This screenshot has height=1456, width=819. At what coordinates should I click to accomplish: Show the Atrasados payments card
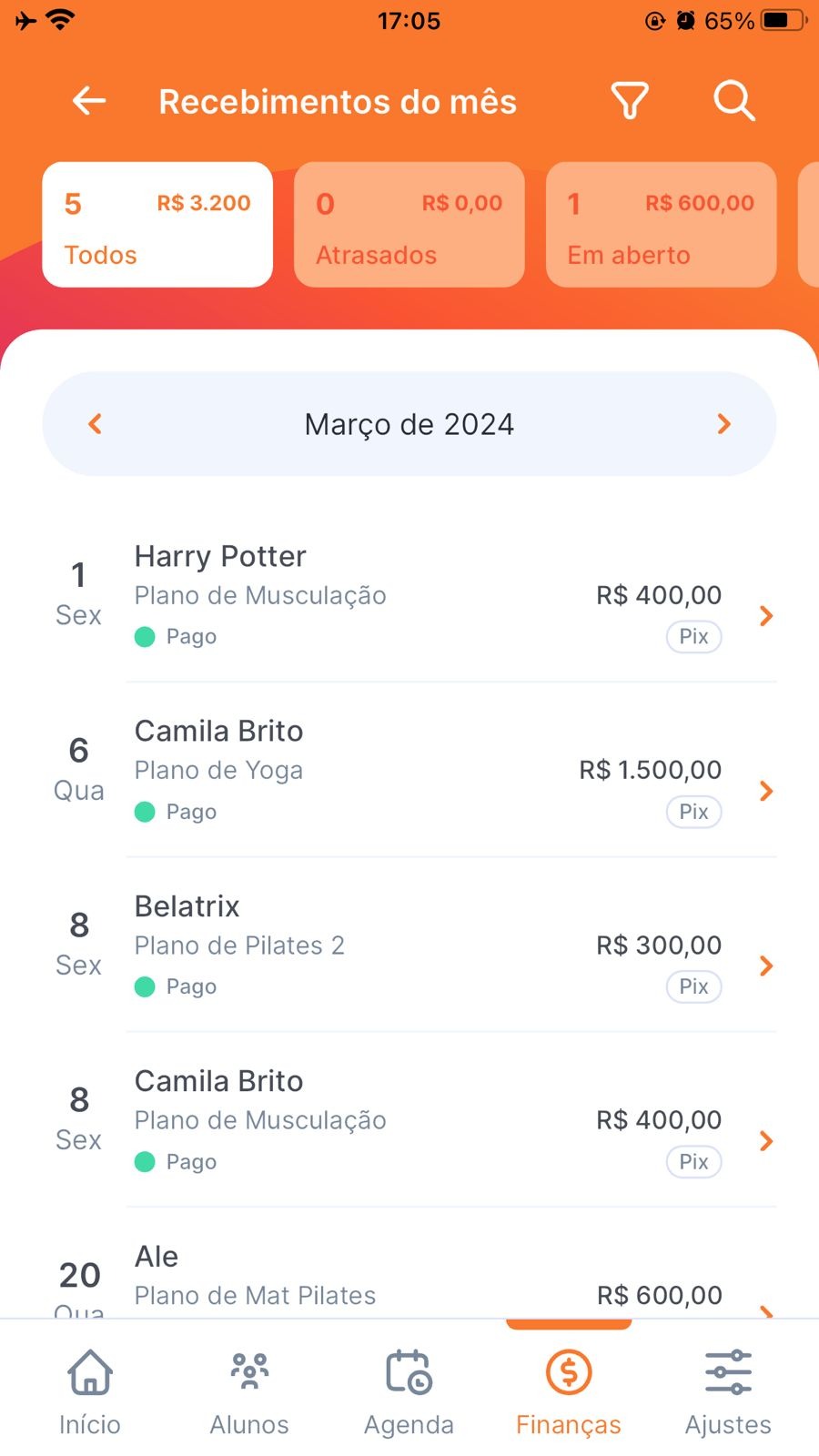[409, 225]
